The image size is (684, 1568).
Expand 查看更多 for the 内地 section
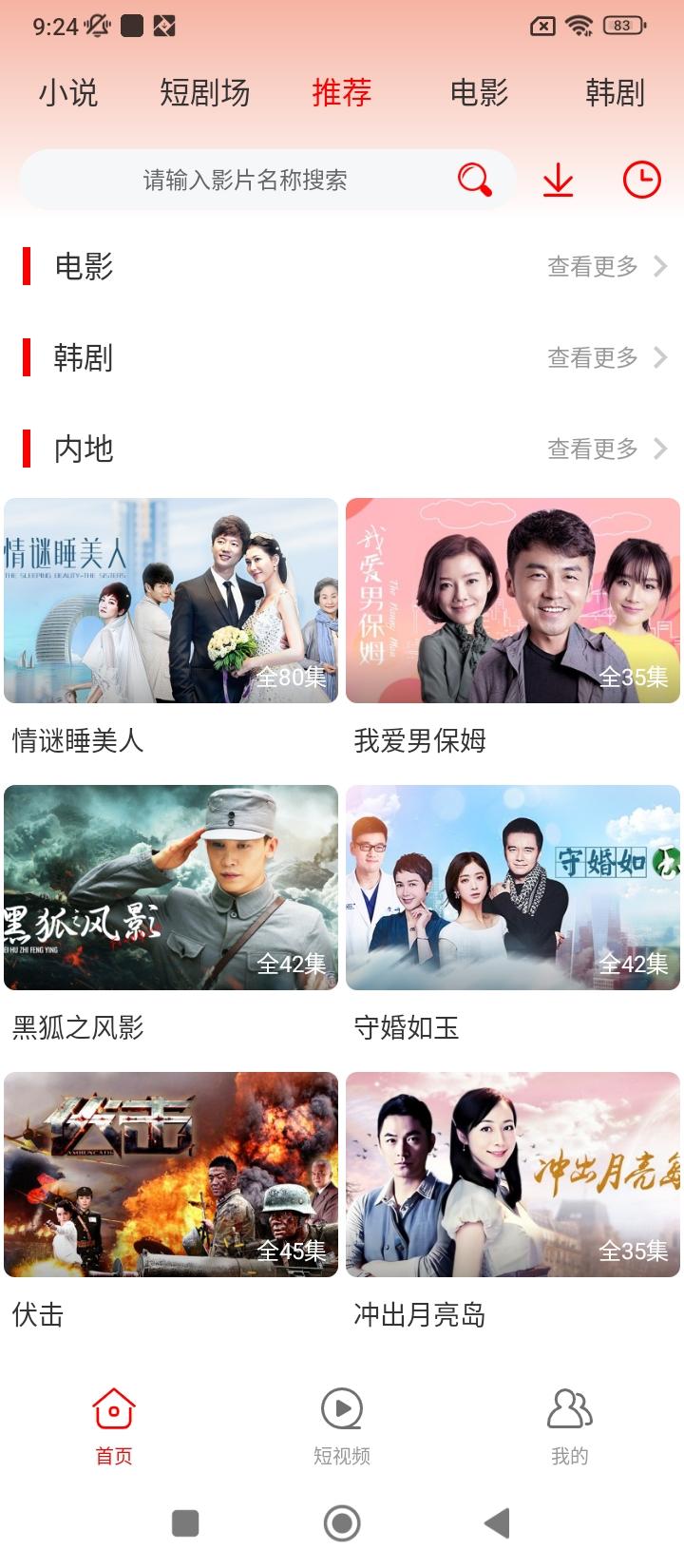coord(591,449)
